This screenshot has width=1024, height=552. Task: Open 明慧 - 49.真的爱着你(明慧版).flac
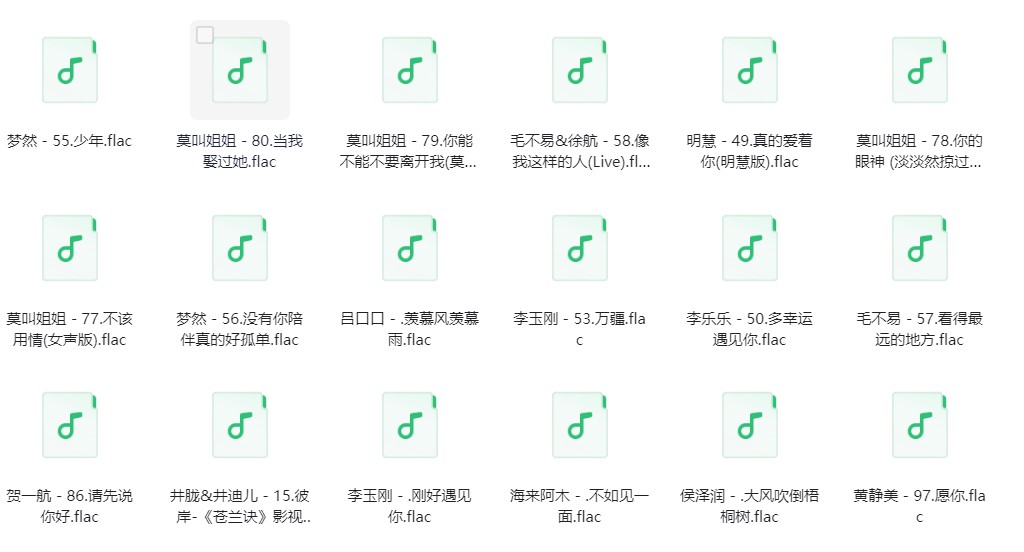pos(750,71)
